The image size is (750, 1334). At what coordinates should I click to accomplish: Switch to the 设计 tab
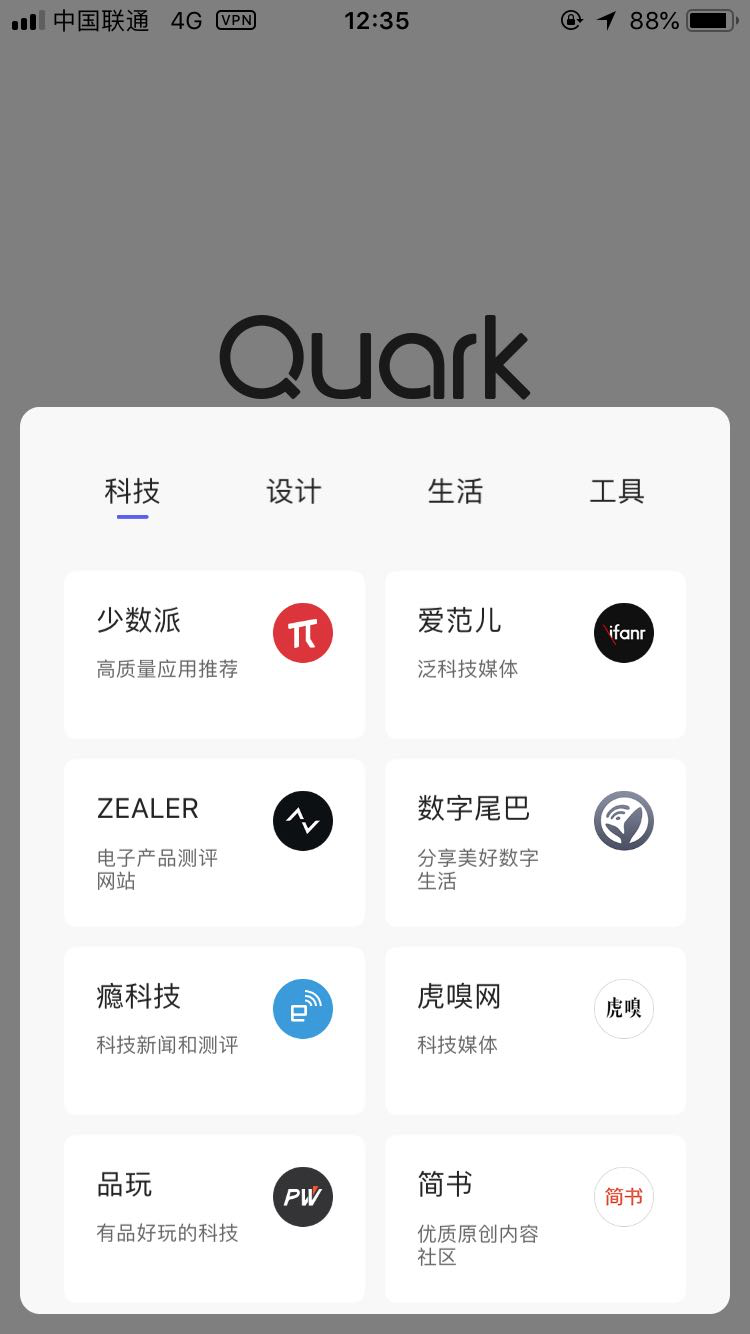coord(294,492)
